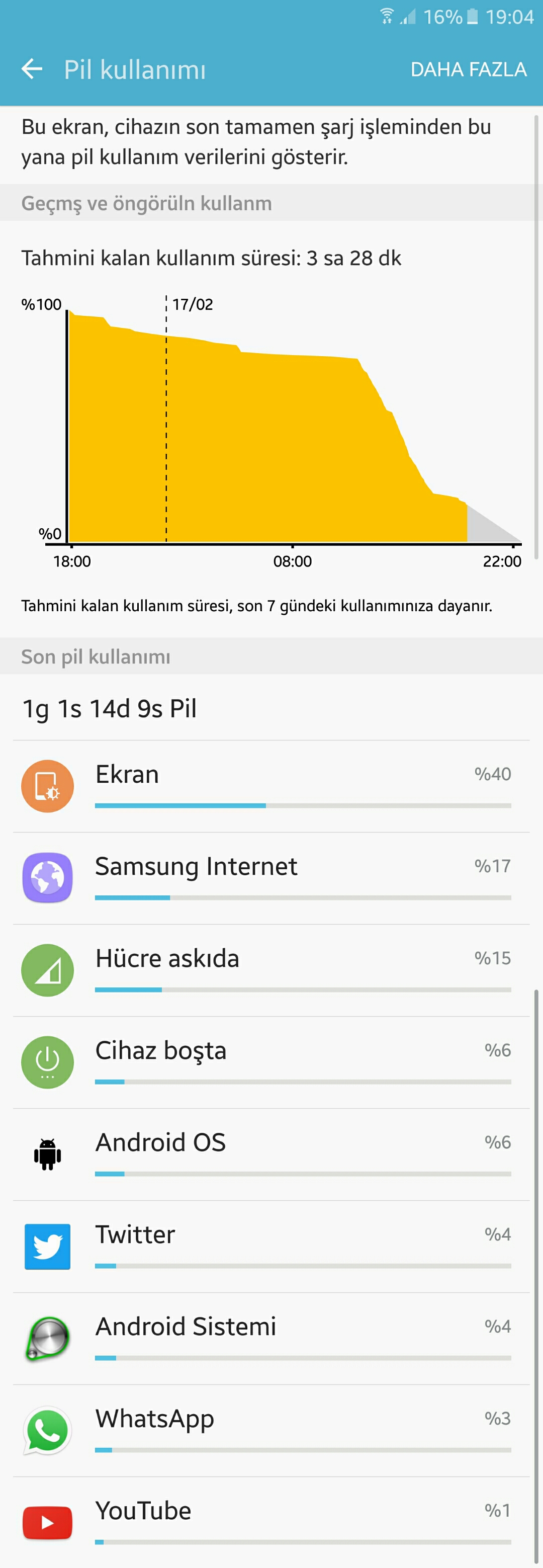
Task: Go back from Pil kullanımı
Action: tap(32, 69)
